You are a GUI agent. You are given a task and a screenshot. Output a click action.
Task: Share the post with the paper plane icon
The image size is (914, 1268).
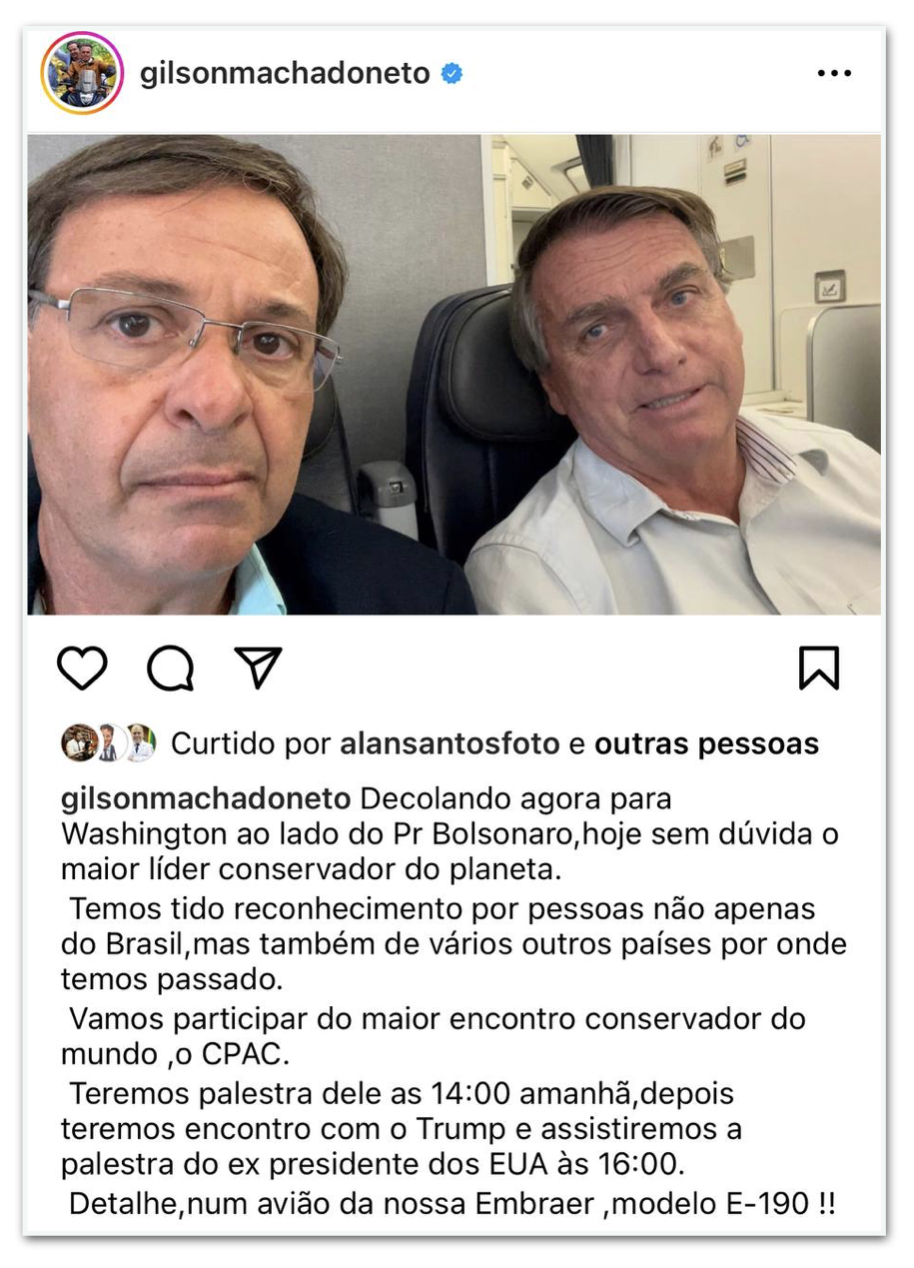pyautogui.click(x=258, y=667)
